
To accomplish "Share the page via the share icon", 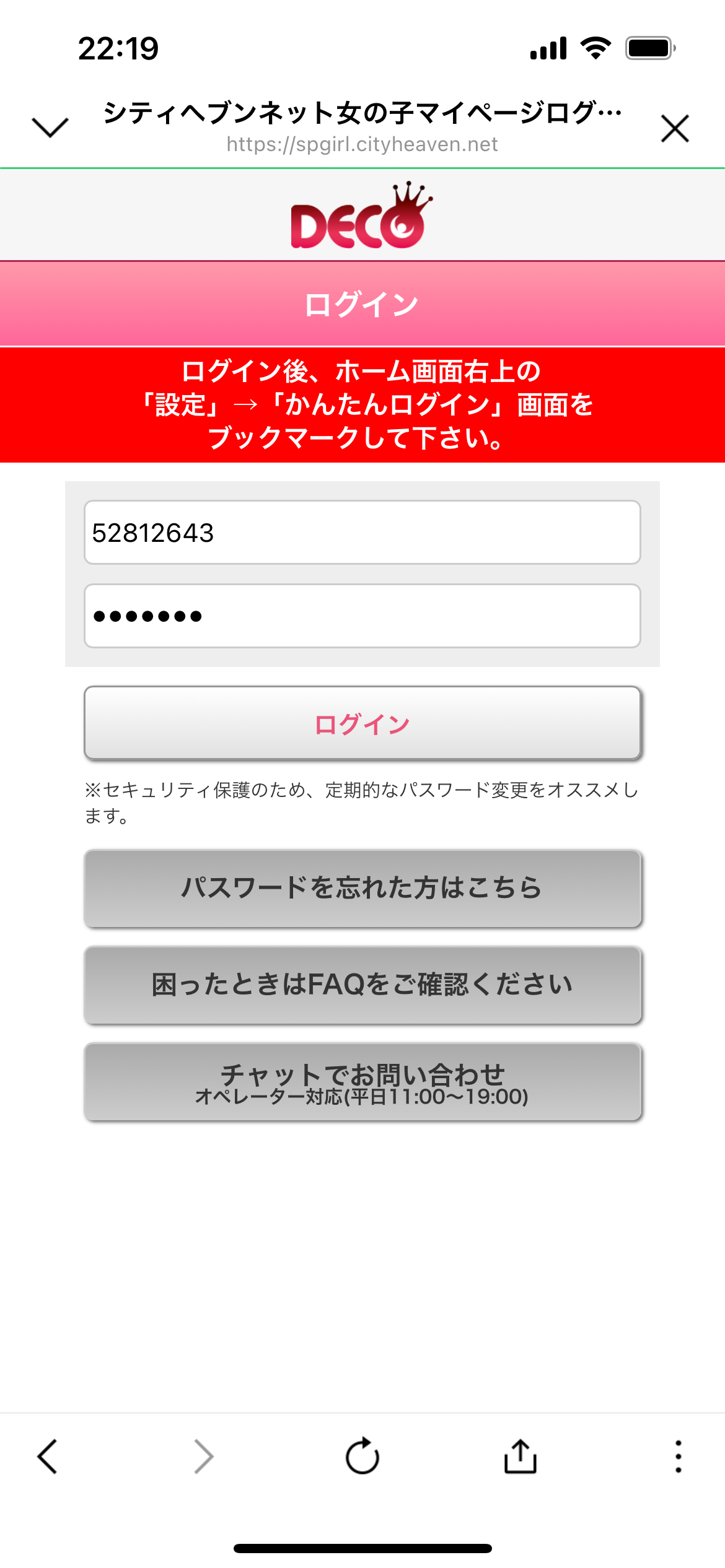I will point(521,1455).
